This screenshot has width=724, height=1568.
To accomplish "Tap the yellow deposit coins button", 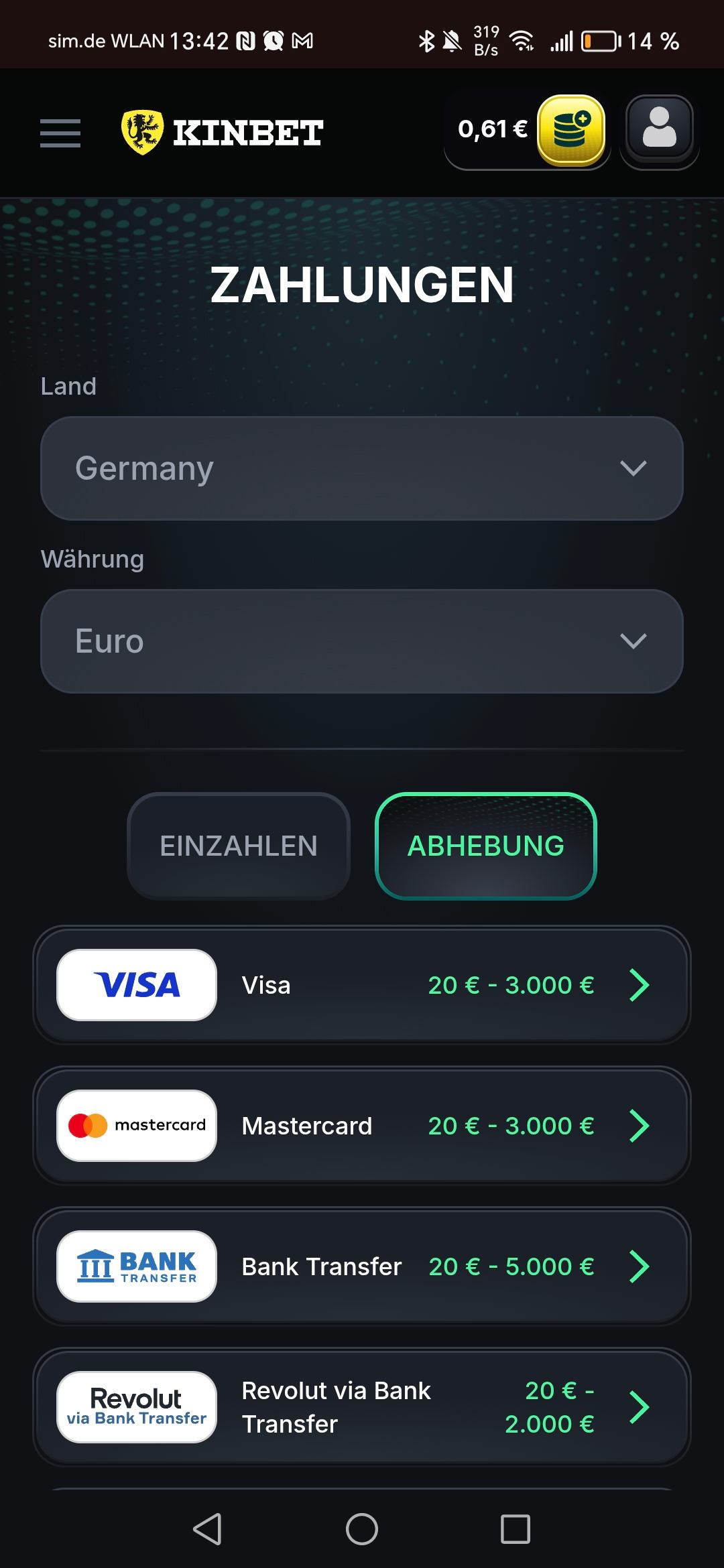I will point(571,130).
